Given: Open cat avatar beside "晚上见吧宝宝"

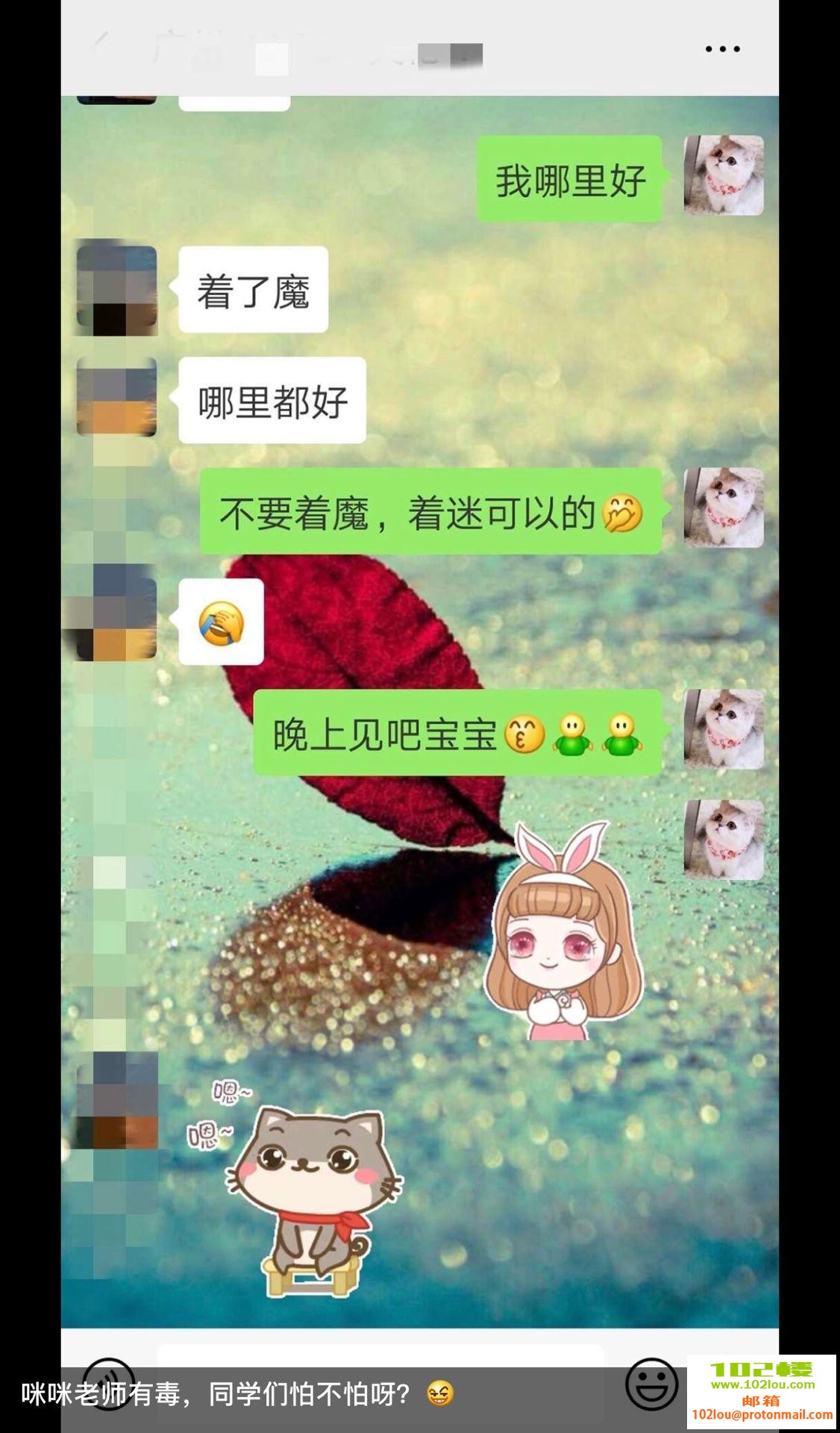Looking at the screenshot, I should [x=723, y=729].
